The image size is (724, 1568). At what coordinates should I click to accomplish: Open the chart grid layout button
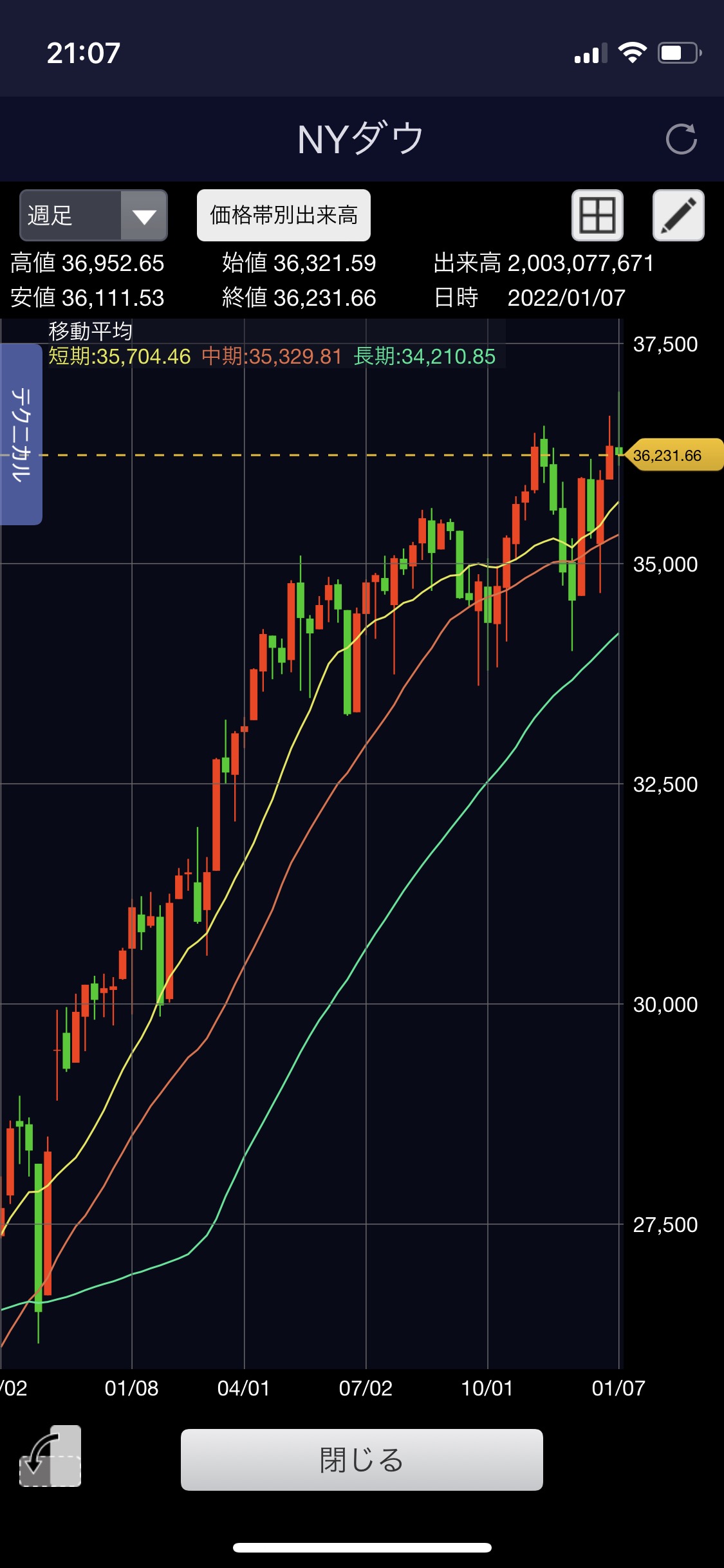tap(597, 215)
